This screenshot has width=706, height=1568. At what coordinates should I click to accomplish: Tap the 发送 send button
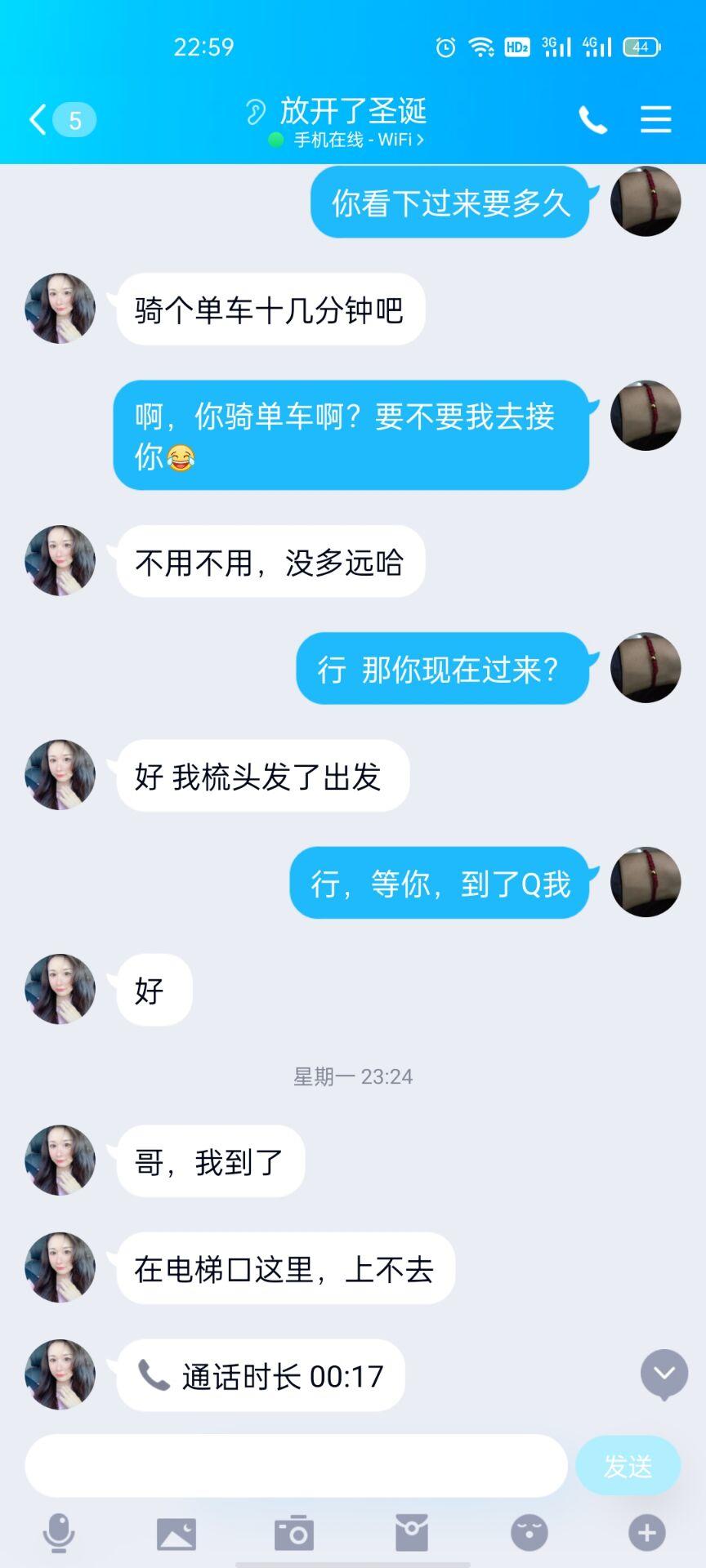(x=628, y=1466)
